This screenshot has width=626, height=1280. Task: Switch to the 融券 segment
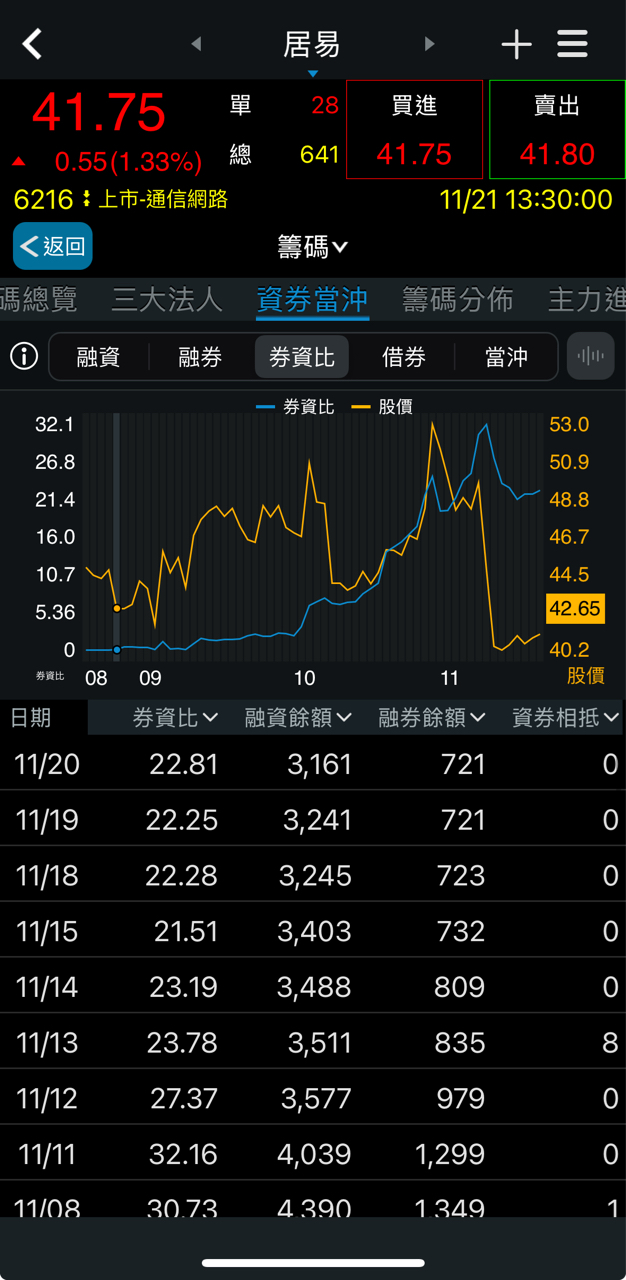pyautogui.click(x=200, y=357)
